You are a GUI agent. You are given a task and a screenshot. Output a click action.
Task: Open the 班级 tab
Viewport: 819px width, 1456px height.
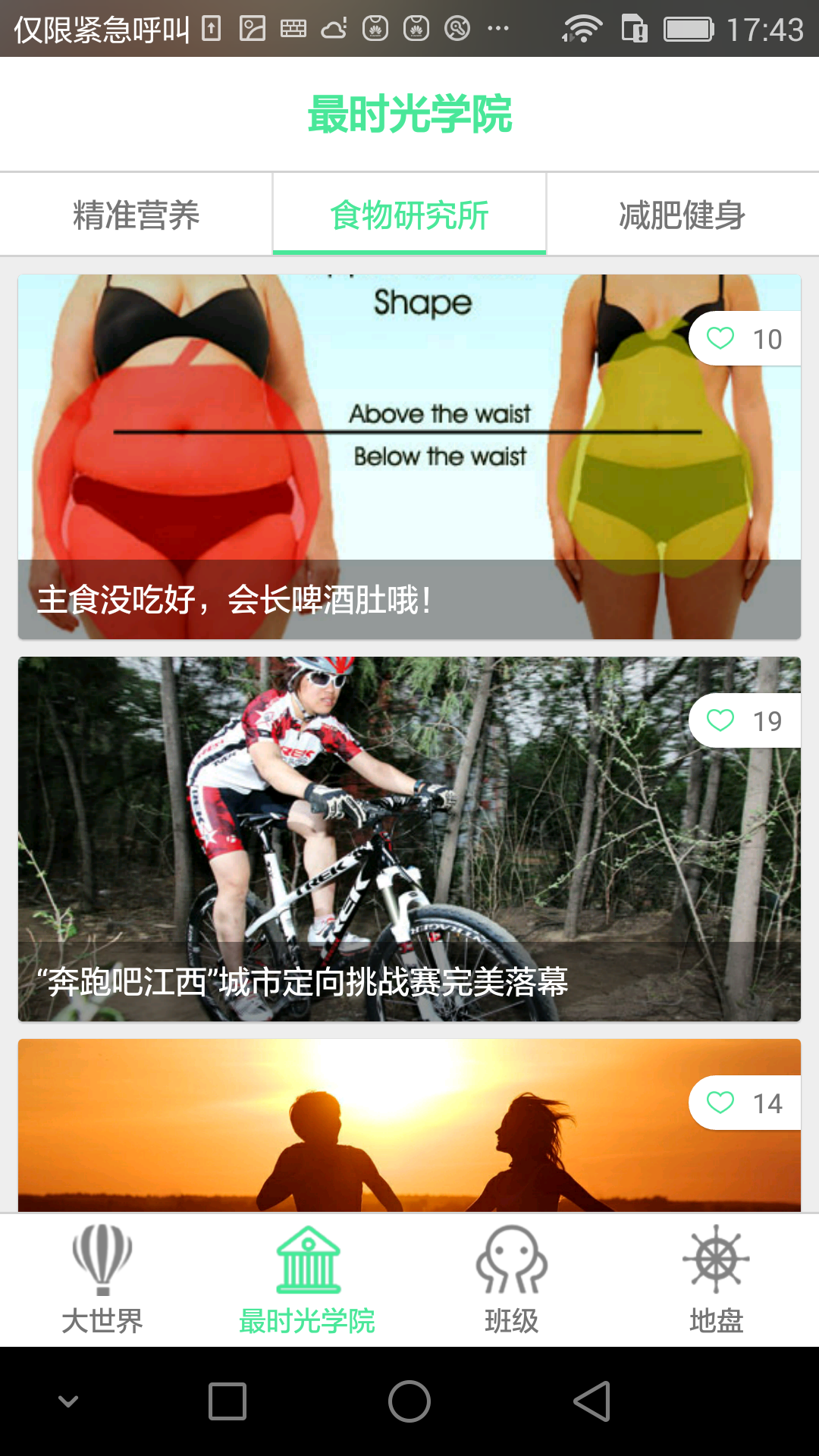(512, 1280)
